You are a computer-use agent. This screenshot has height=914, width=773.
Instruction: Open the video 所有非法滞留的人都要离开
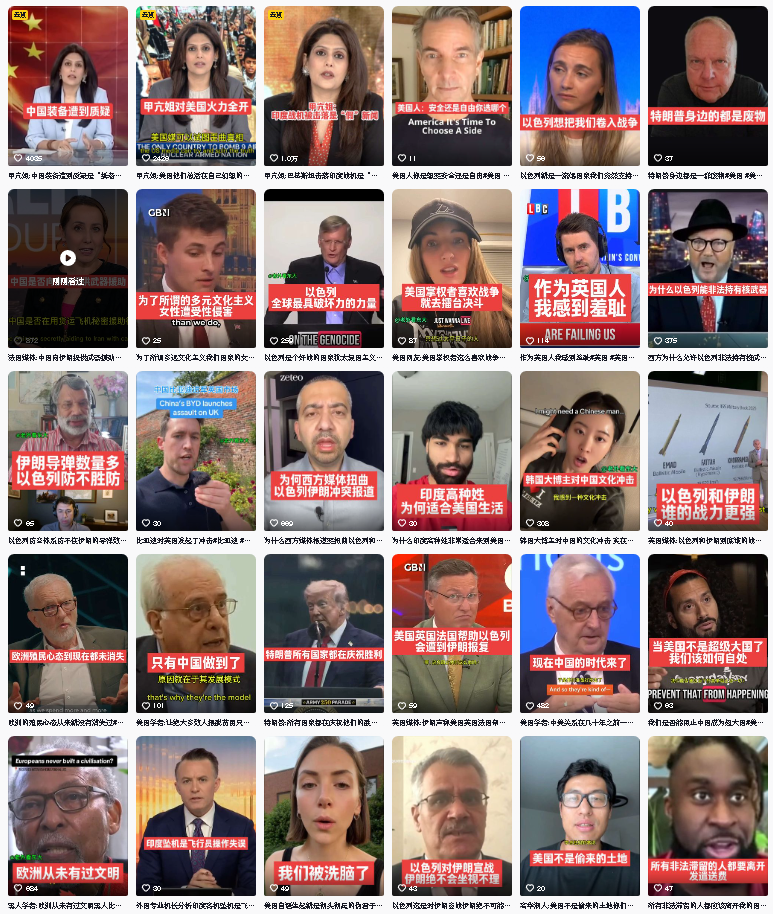click(x=707, y=816)
